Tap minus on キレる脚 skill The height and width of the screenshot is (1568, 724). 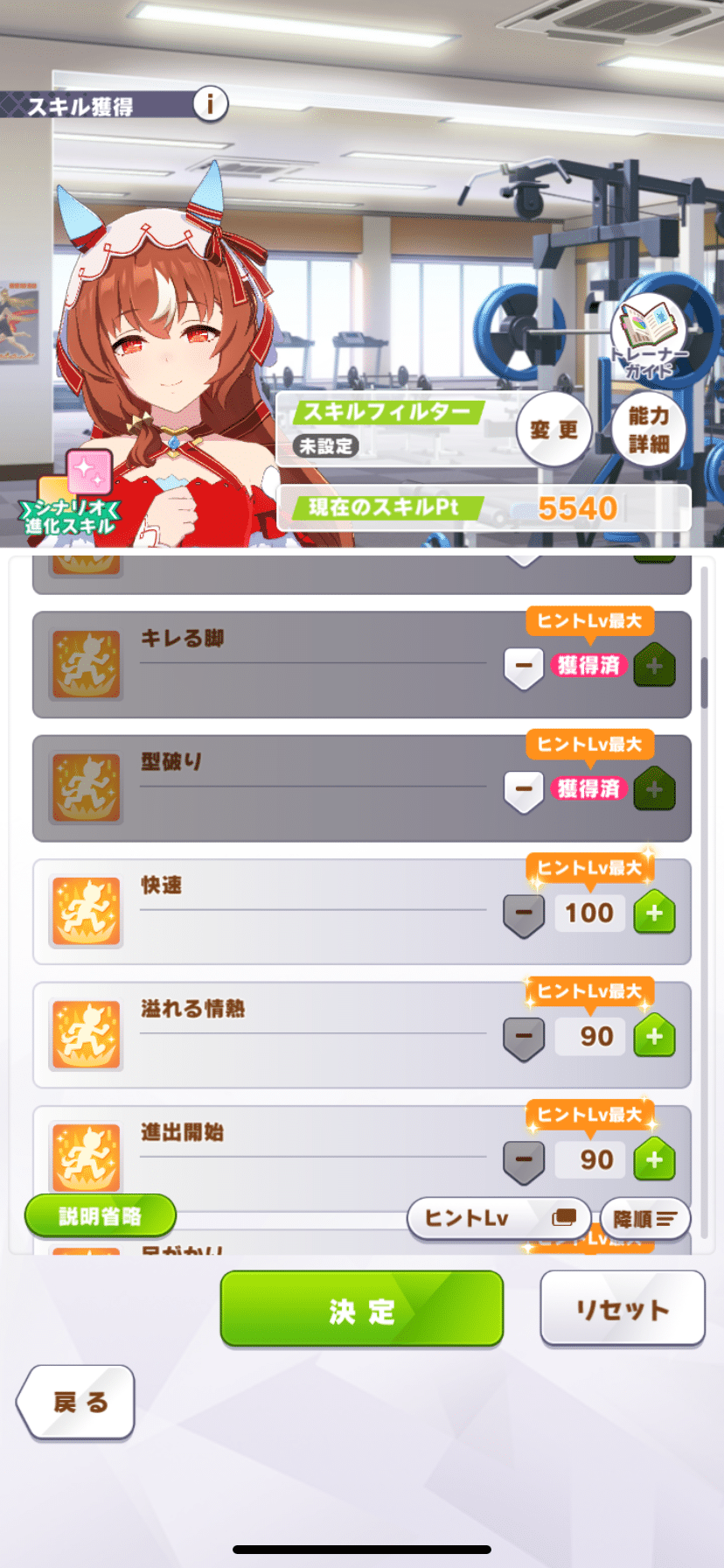(524, 667)
